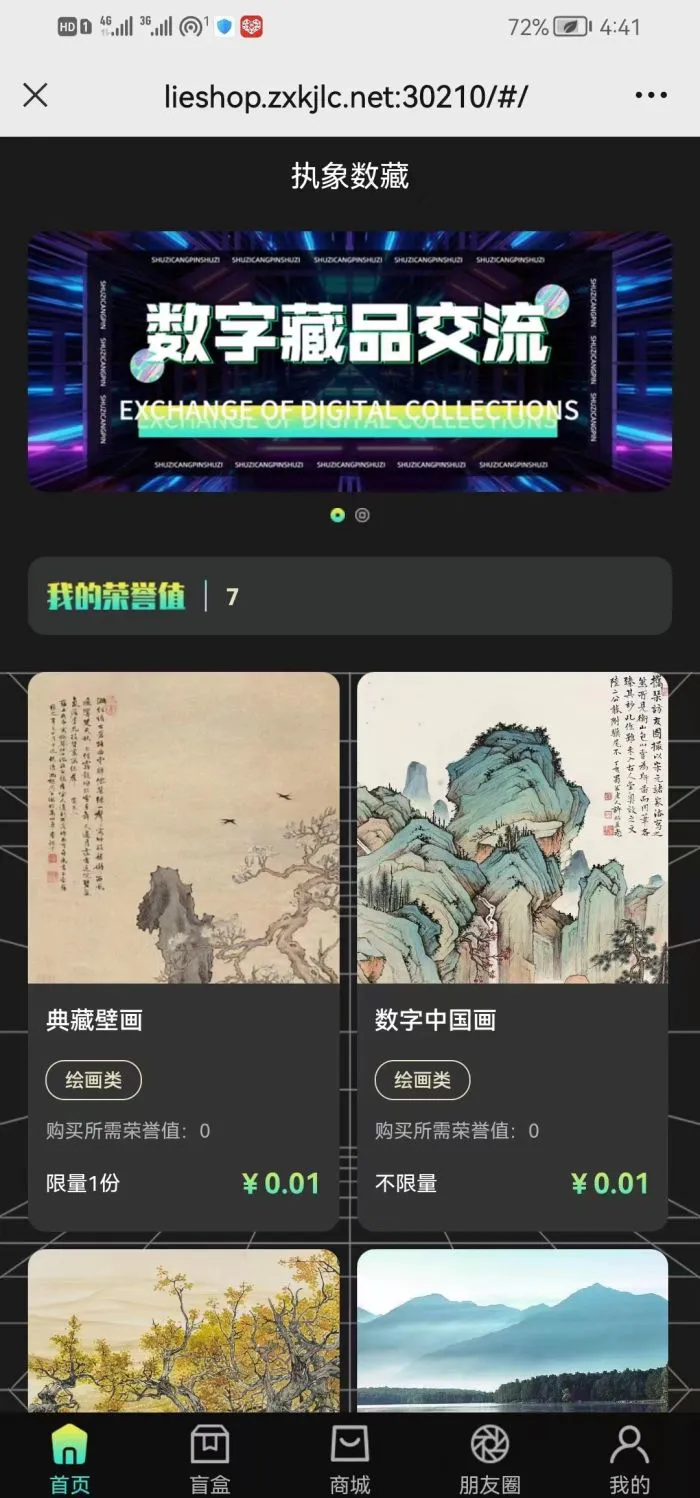
Task: View the misty mountain lake card
Action: pos(512,1330)
